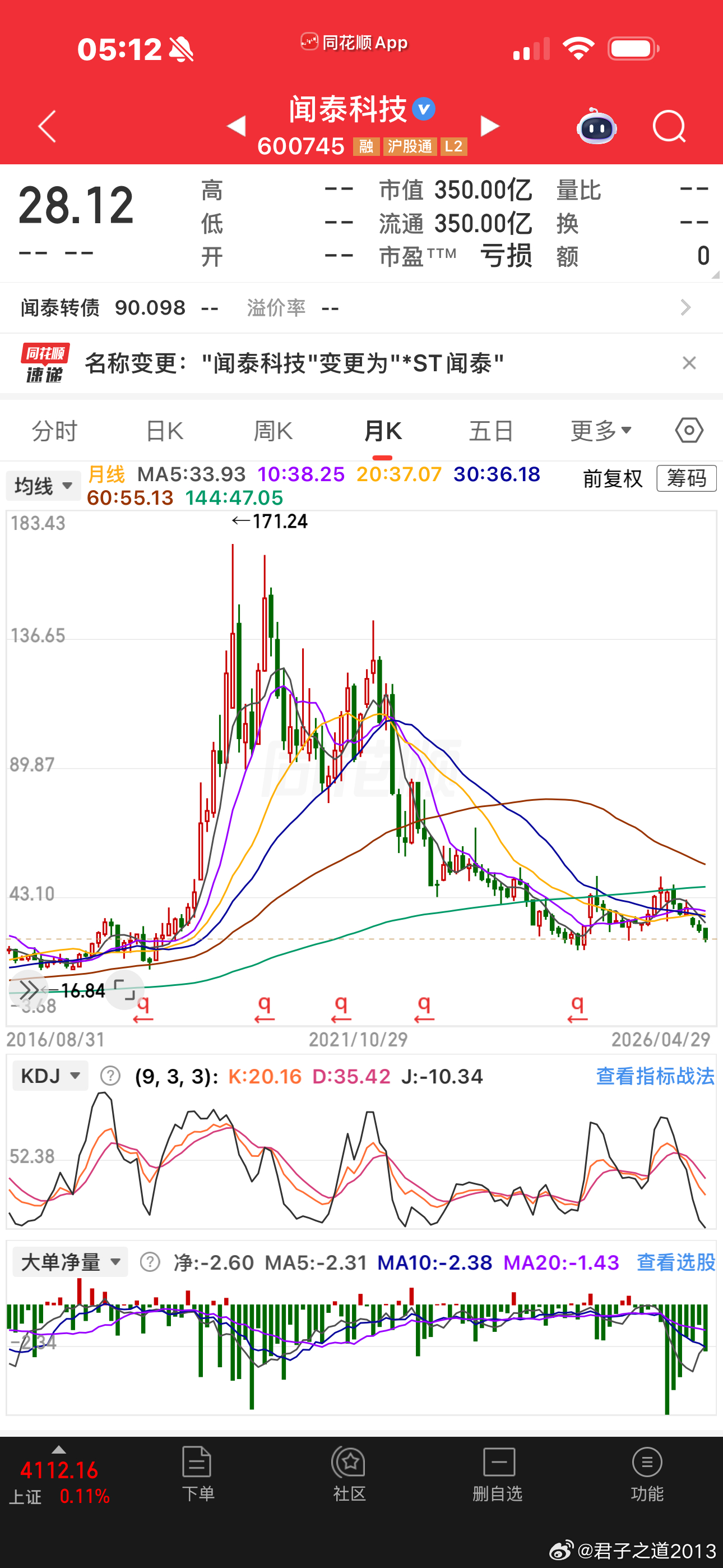Image resolution: width=723 pixels, height=1568 pixels.
Task: Open the 闻泰转债 bond row
Action: 361,307
